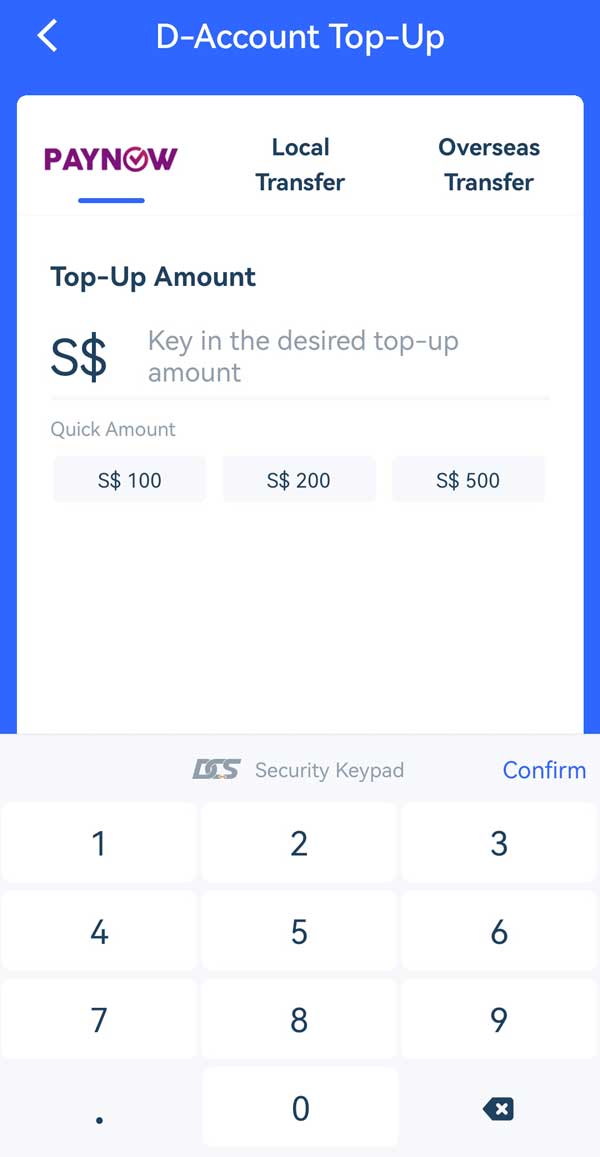Enter digit 5 on security keypad
Viewport: 600px width, 1157px height.
click(x=299, y=932)
